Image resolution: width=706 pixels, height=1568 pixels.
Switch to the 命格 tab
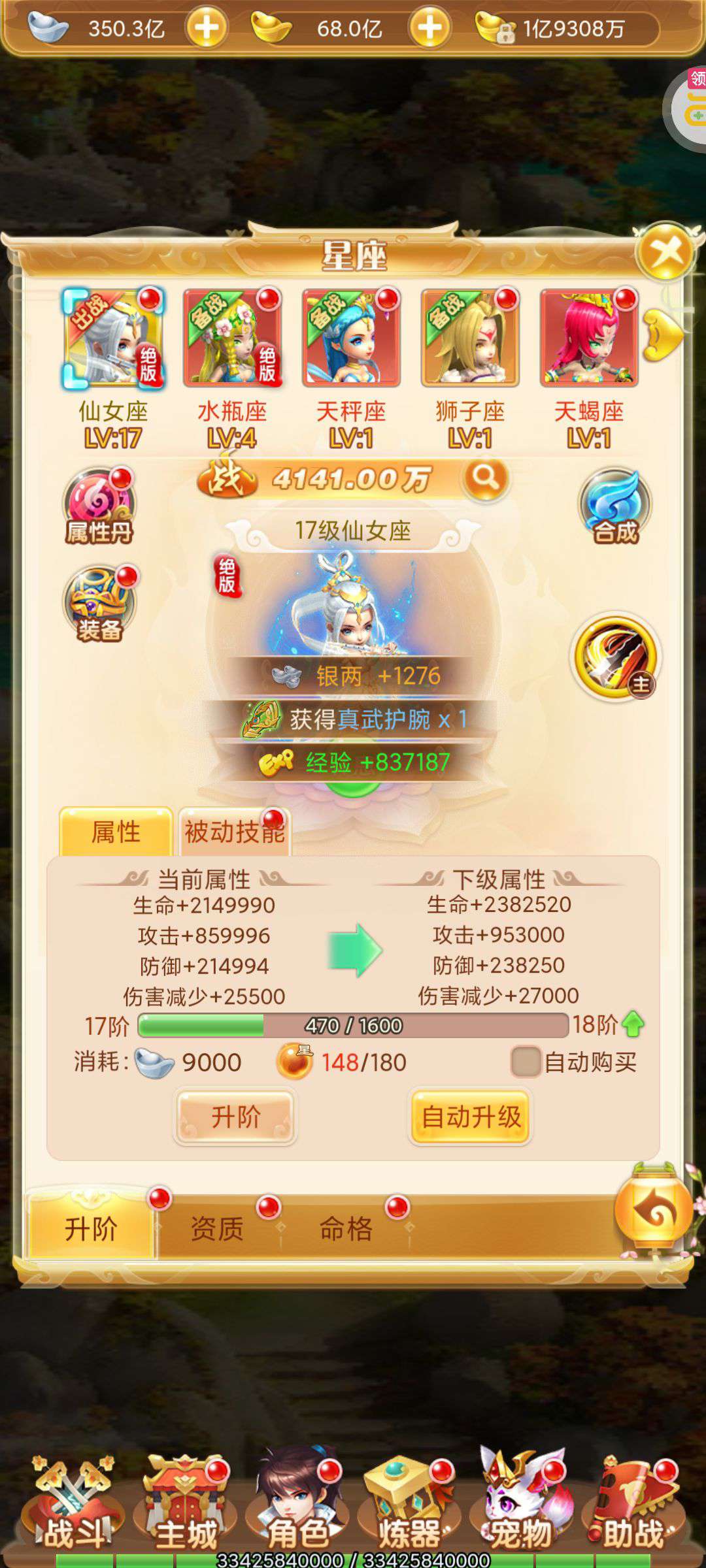tap(346, 1228)
